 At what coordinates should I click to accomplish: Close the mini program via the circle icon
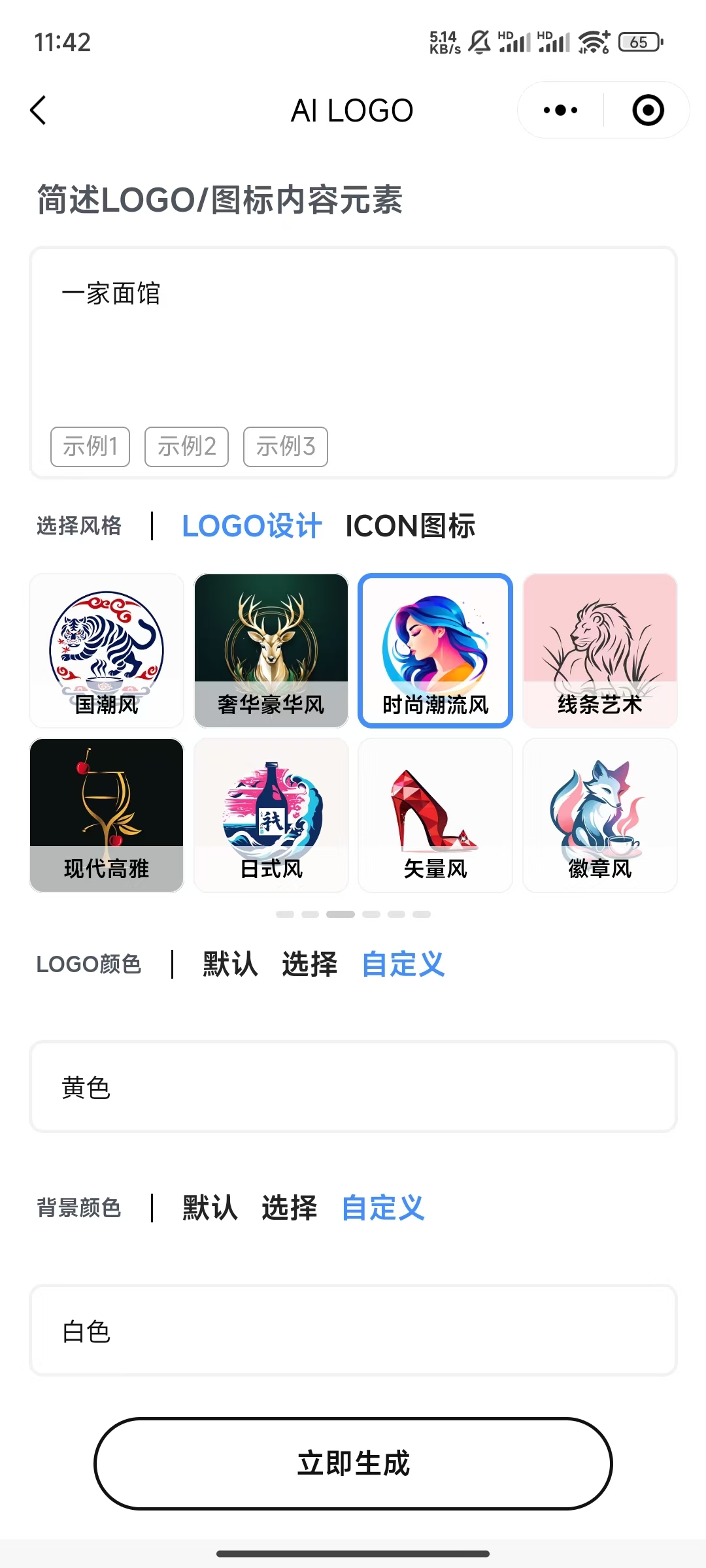click(648, 110)
